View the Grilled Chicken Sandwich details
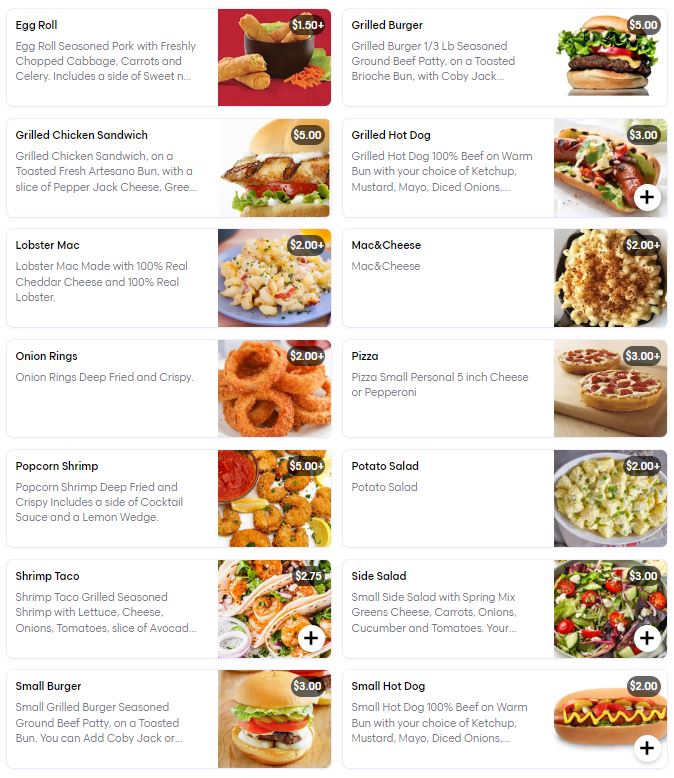 (x=112, y=168)
